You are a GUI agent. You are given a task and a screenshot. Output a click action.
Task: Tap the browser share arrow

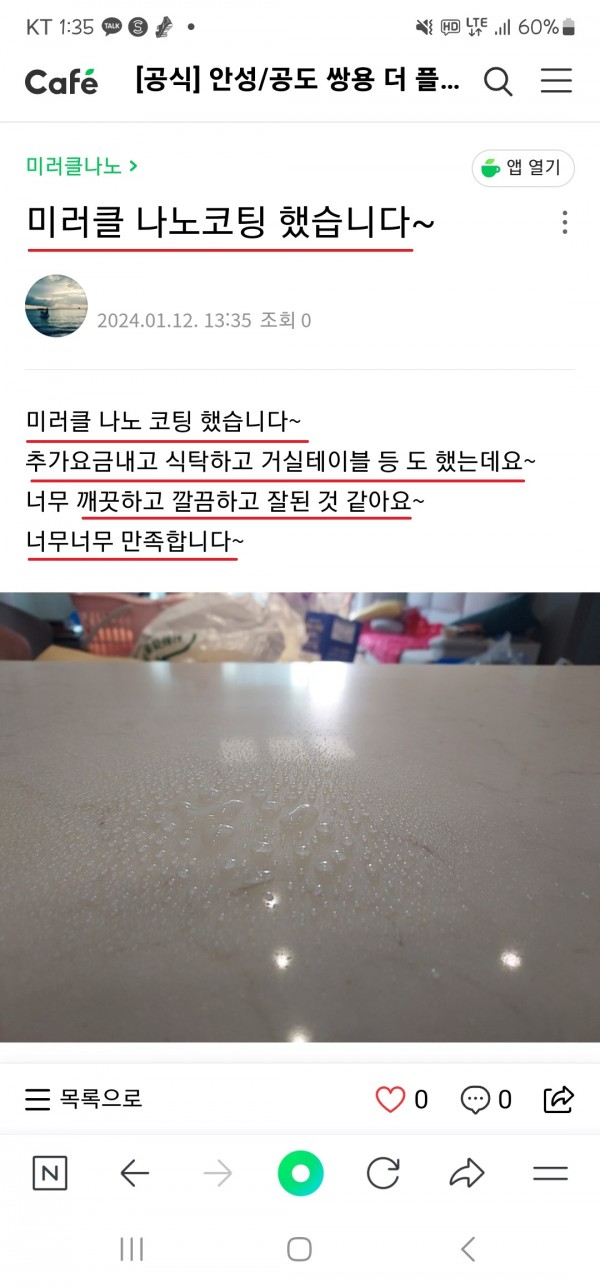(466, 1173)
